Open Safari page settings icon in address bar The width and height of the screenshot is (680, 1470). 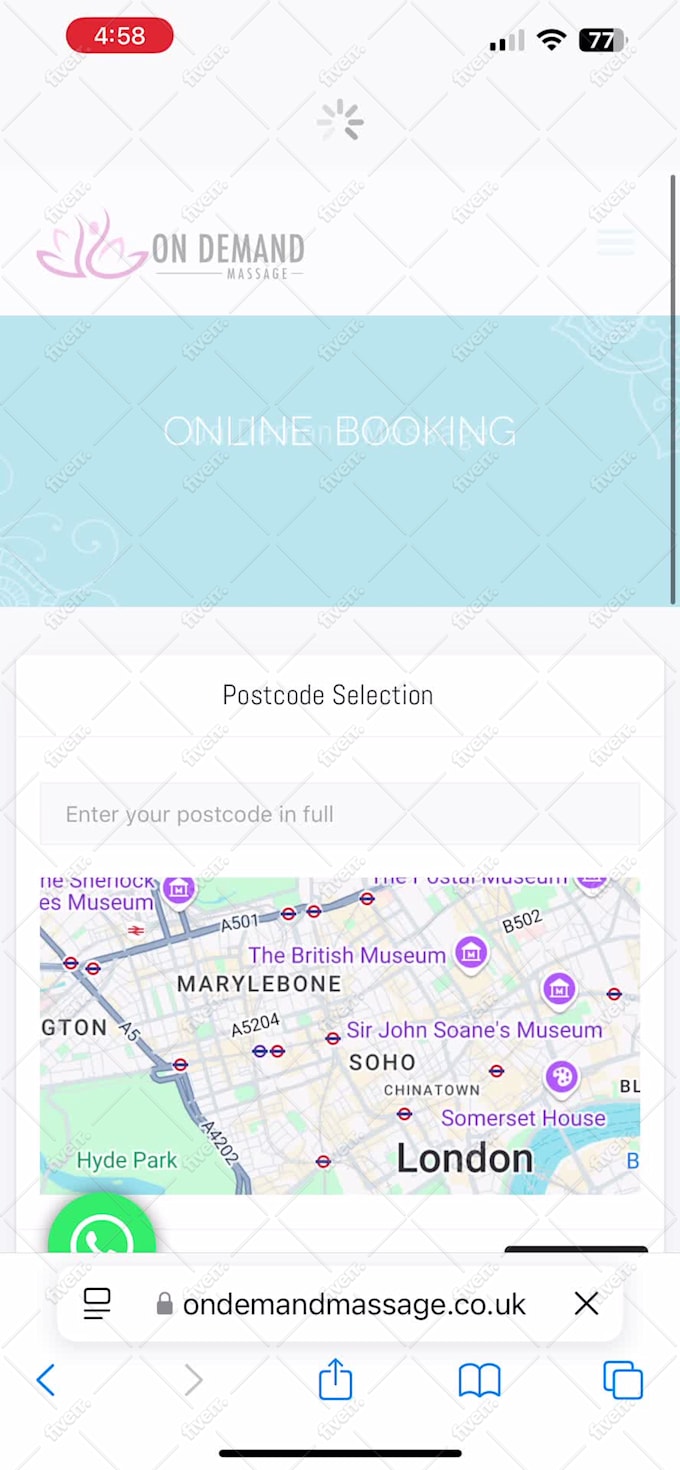97,1303
